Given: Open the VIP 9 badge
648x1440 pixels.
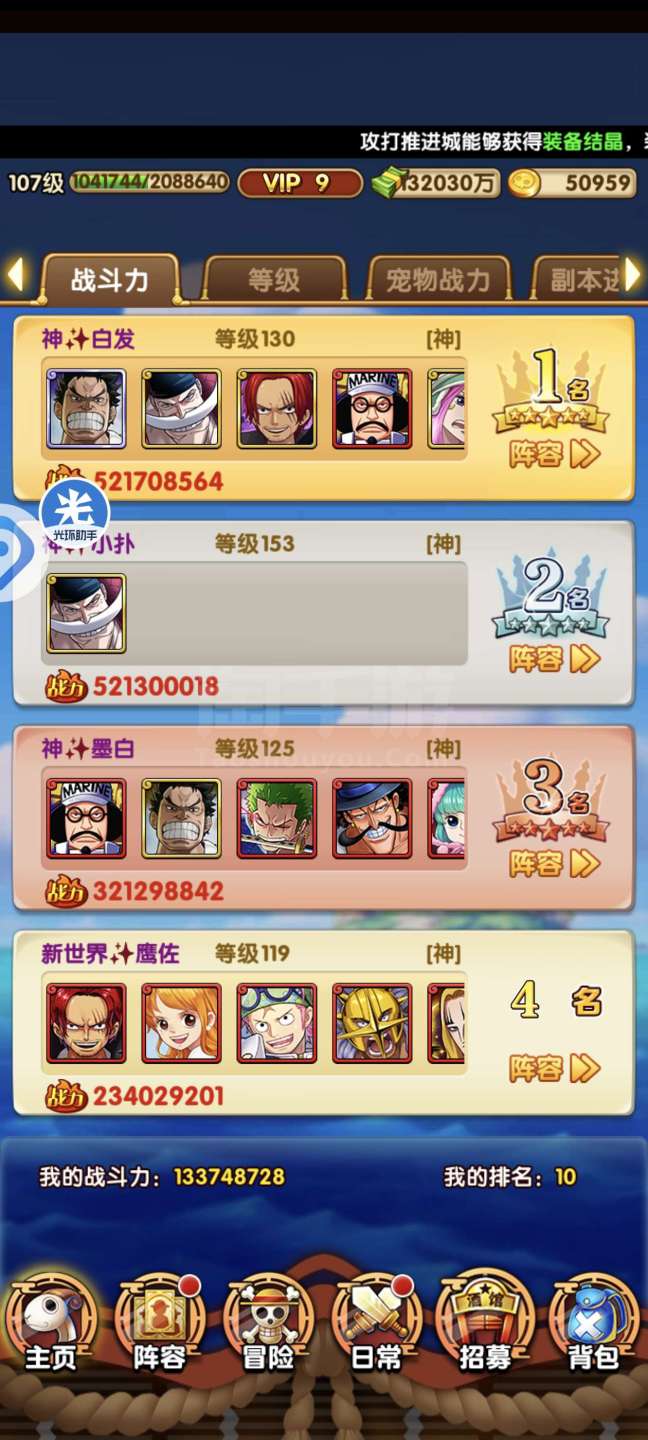Looking at the screenshot, I should (x=299, y=183).
